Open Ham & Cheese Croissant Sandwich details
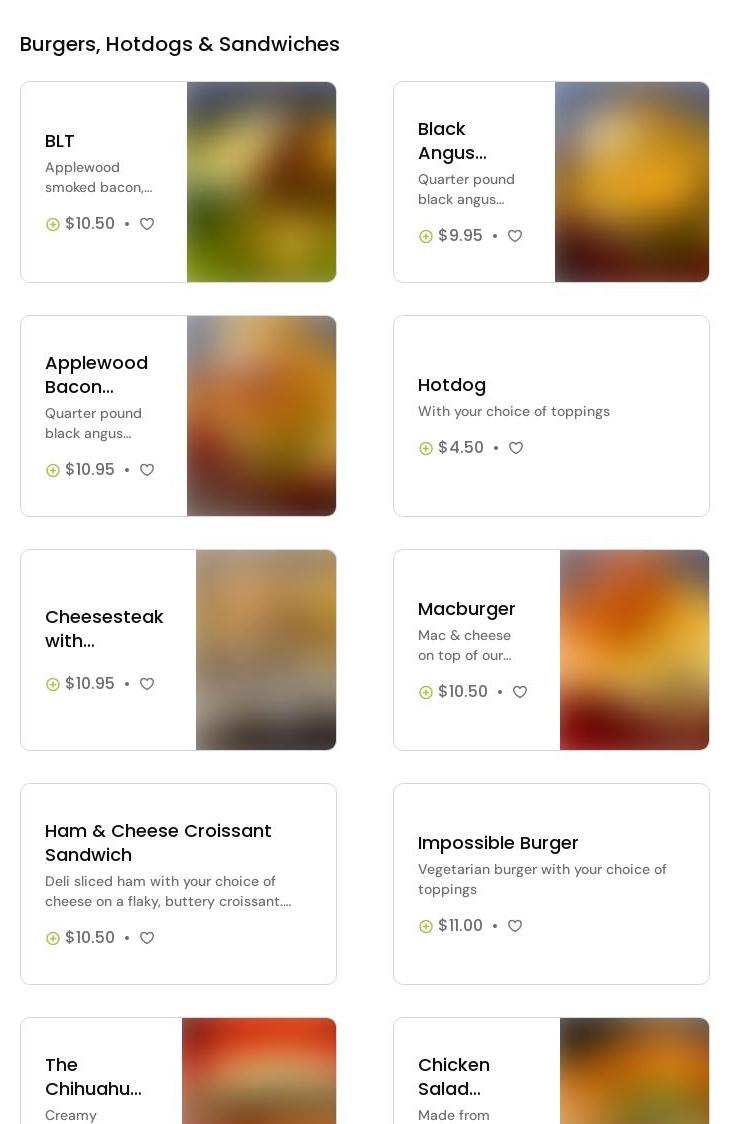The width and height of the screenshot is (750, 1124). coord(158,843)
